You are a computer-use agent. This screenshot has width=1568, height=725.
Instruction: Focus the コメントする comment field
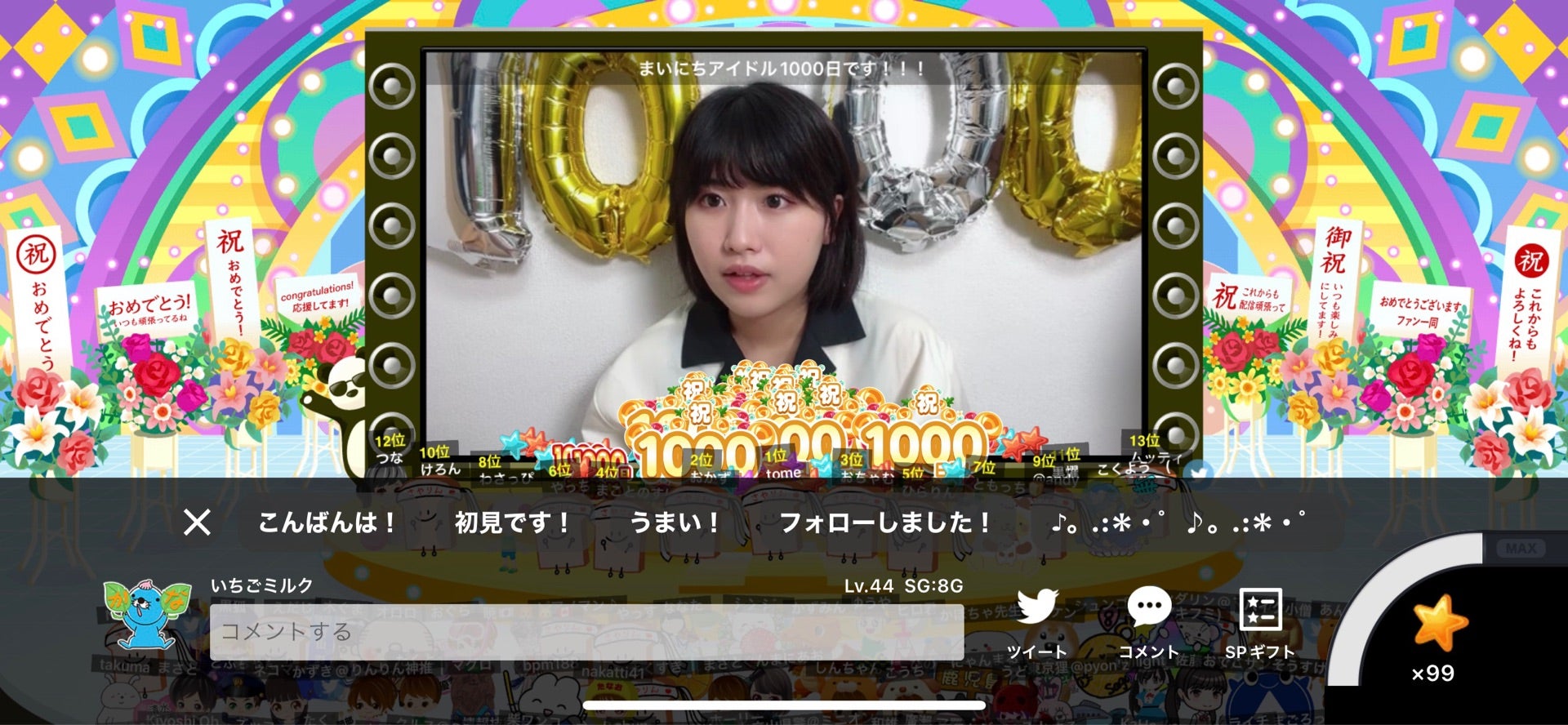[x=586, y=632]
